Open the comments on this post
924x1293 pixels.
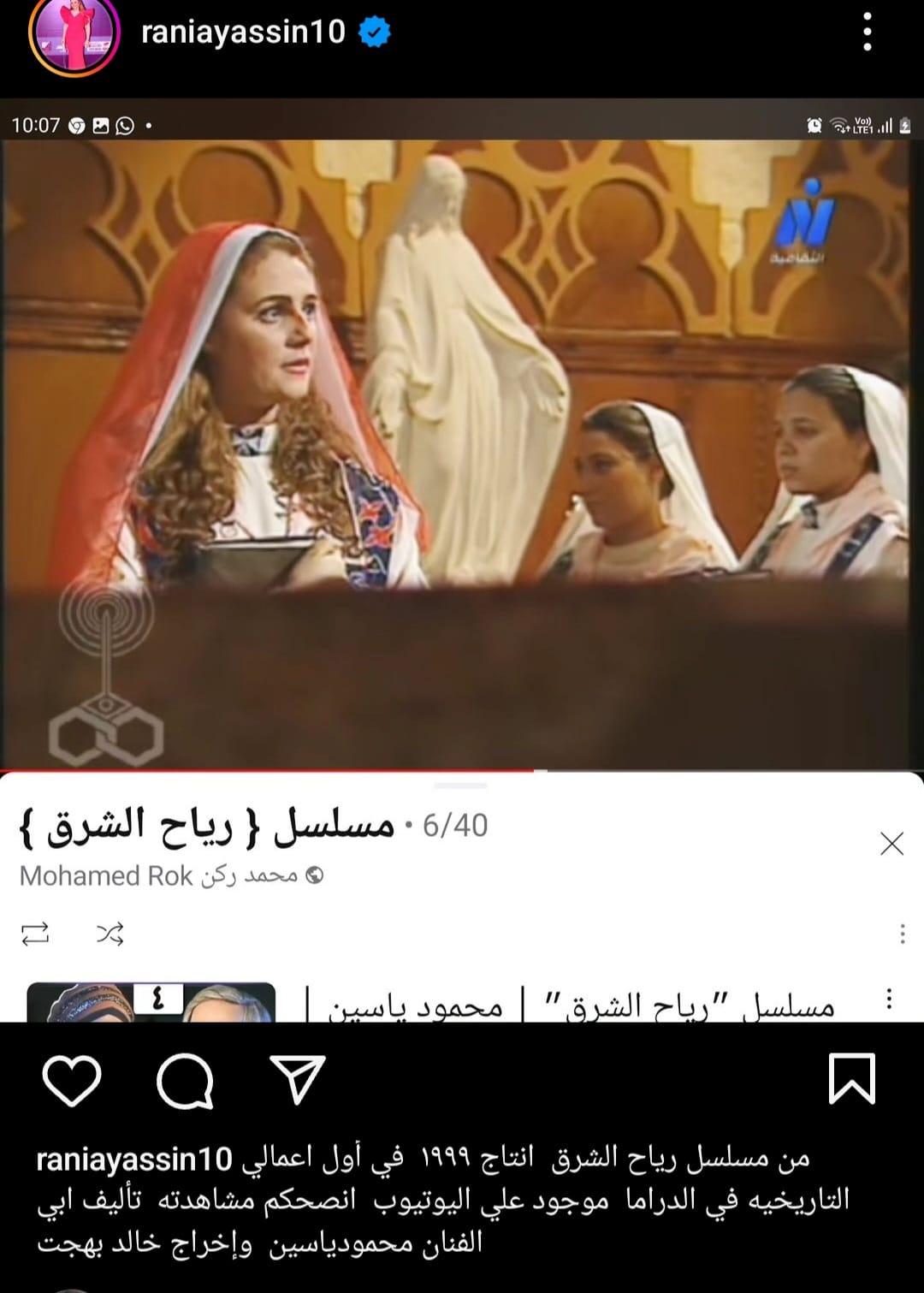pos(185,1080)
